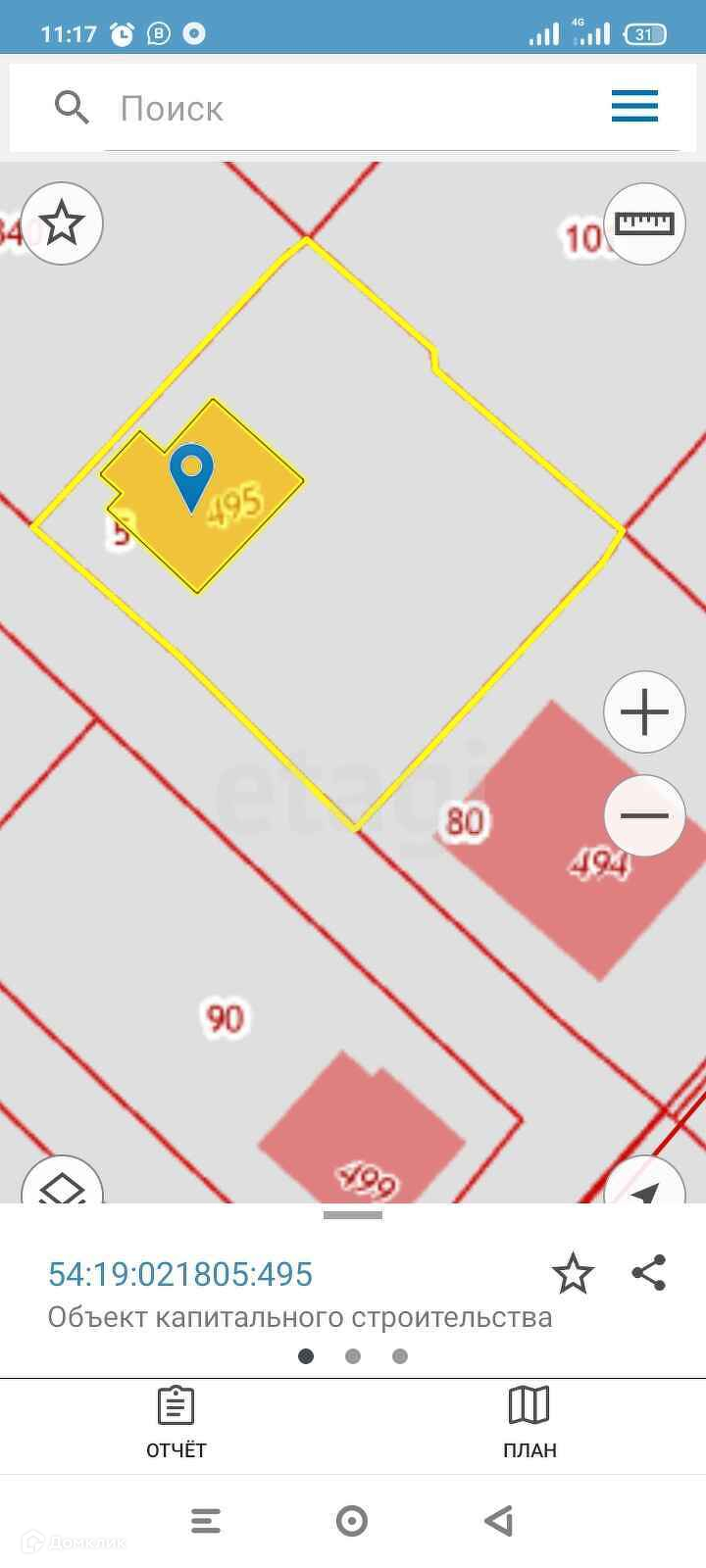The width and height of the screenshot is (706, 1568).
Task: Share the selected object
Action: click(x=649, y=1273)
